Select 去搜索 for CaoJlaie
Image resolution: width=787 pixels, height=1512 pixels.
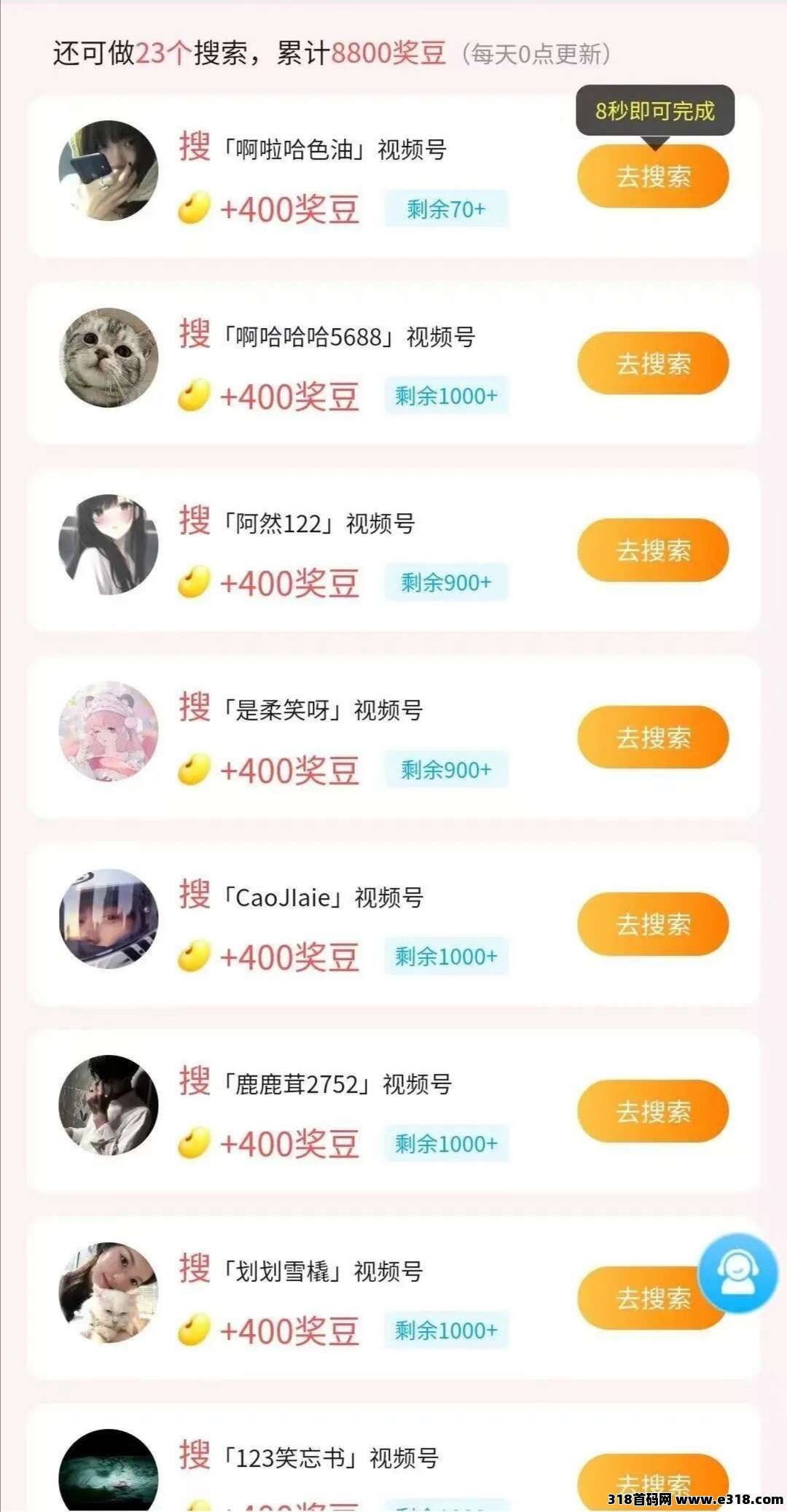point(653,924)
